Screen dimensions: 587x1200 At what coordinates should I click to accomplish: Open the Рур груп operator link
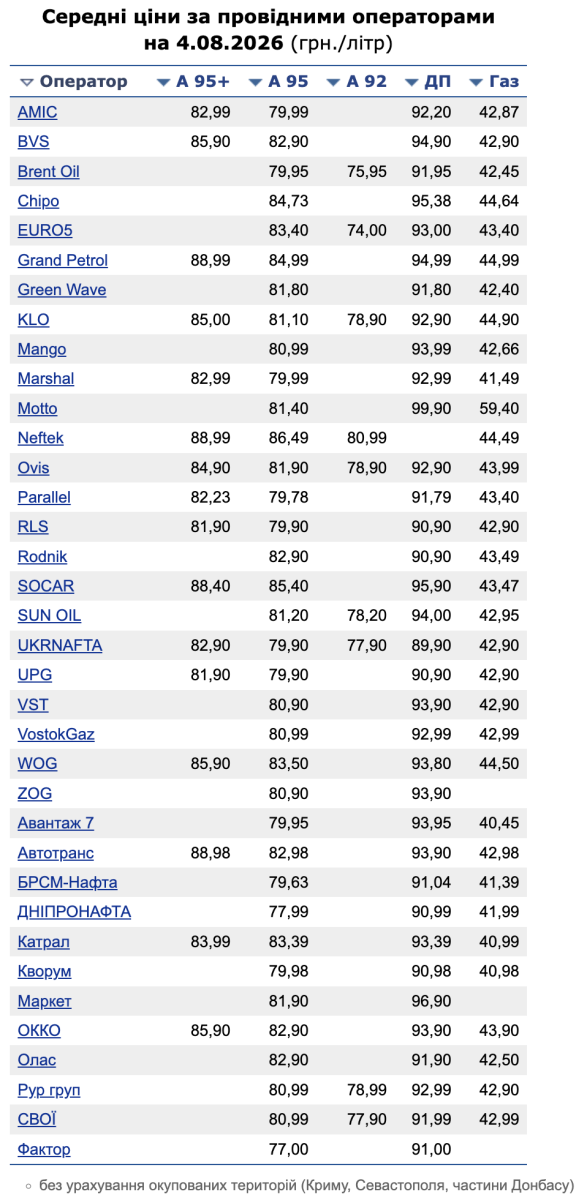49,1089
